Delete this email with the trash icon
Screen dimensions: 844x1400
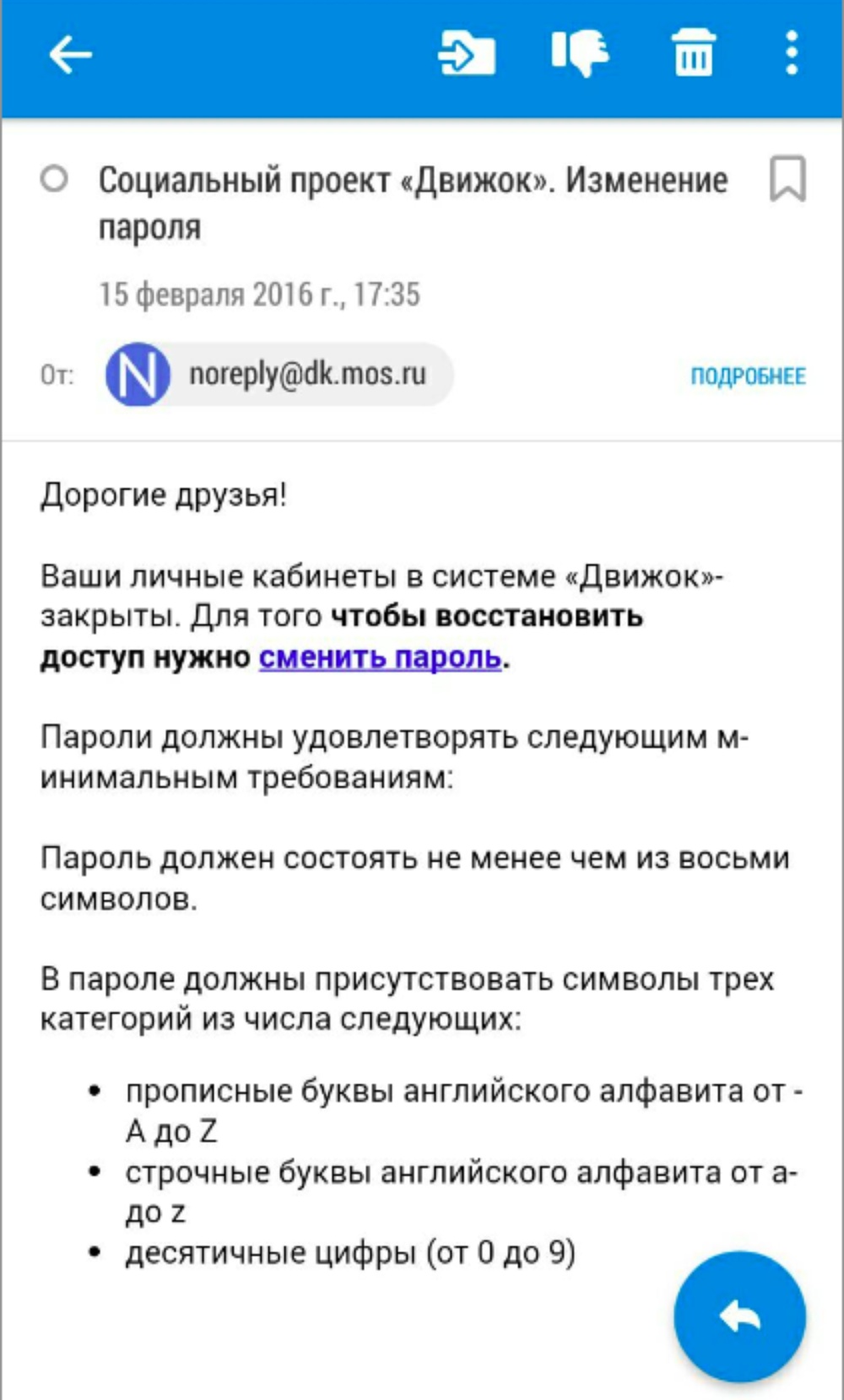[x=694, y=52]
